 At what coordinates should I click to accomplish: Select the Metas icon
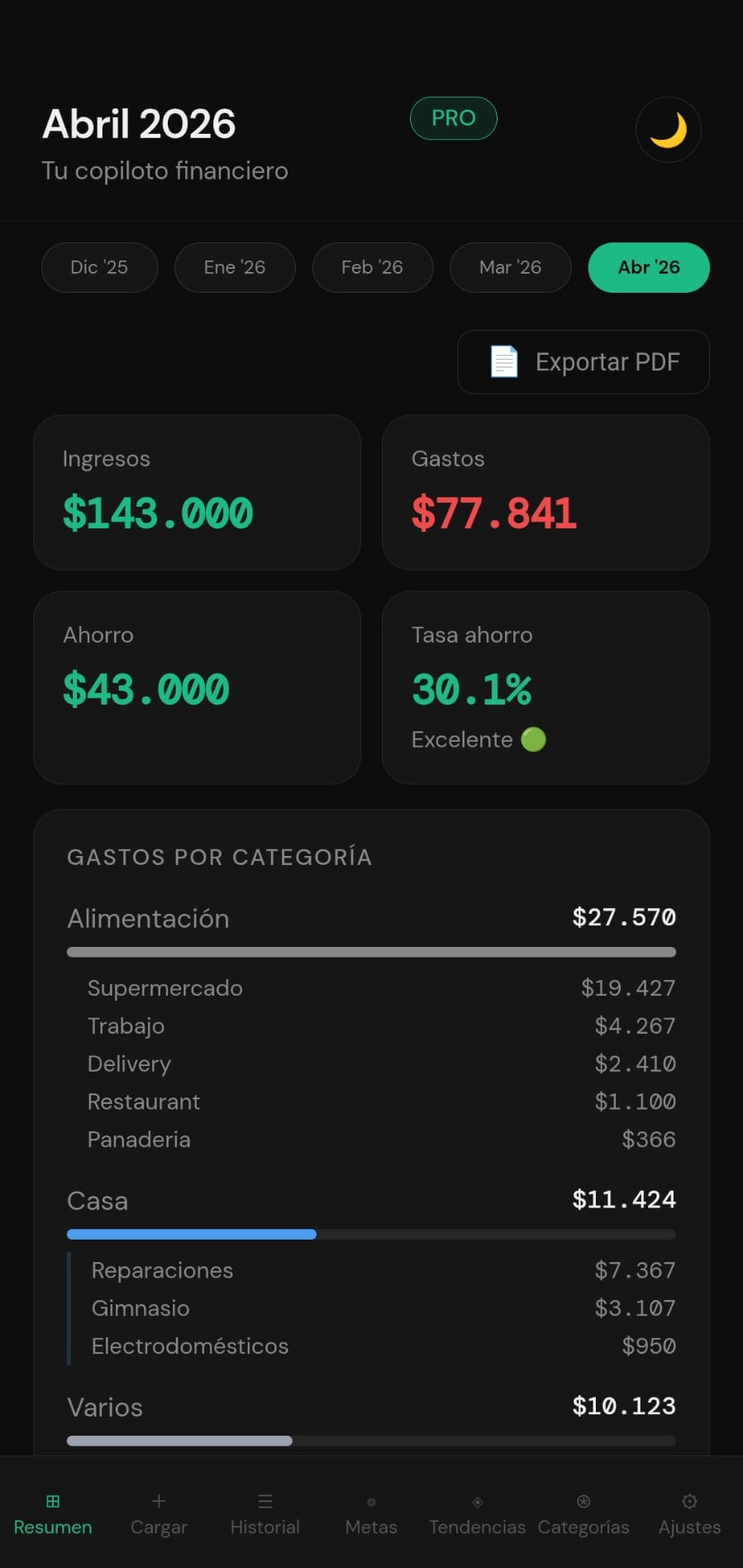370,1500
